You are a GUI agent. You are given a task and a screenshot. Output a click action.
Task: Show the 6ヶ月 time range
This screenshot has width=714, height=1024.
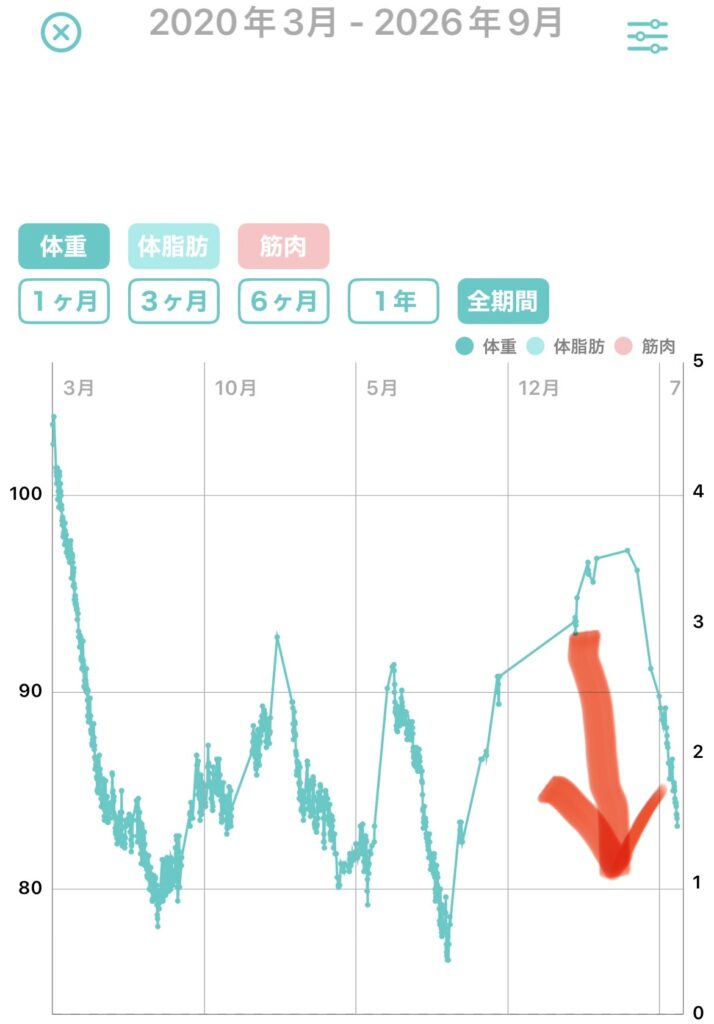coord(284,301)
